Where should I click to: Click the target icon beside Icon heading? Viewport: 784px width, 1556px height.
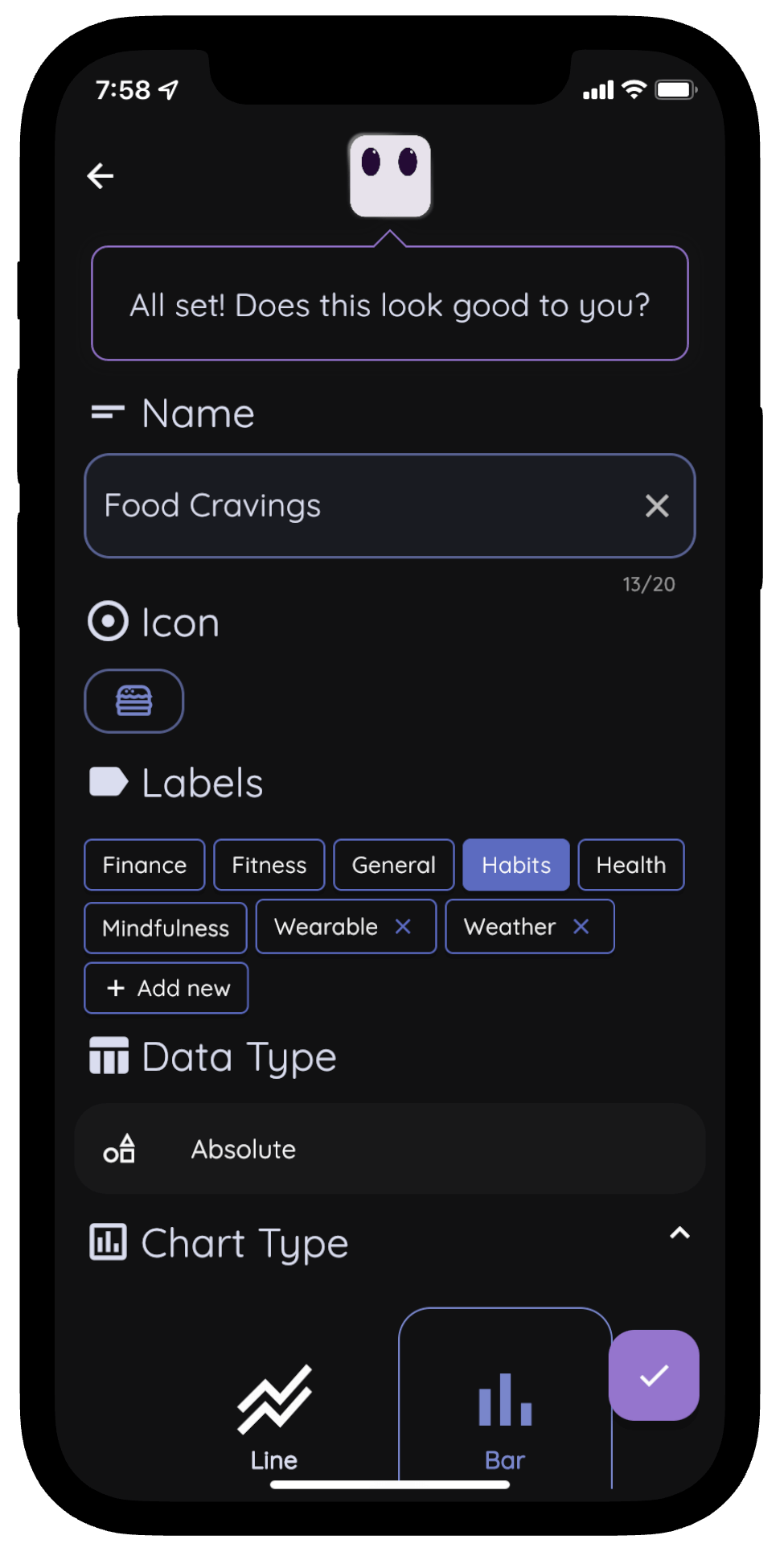click(x=107, y=620)
